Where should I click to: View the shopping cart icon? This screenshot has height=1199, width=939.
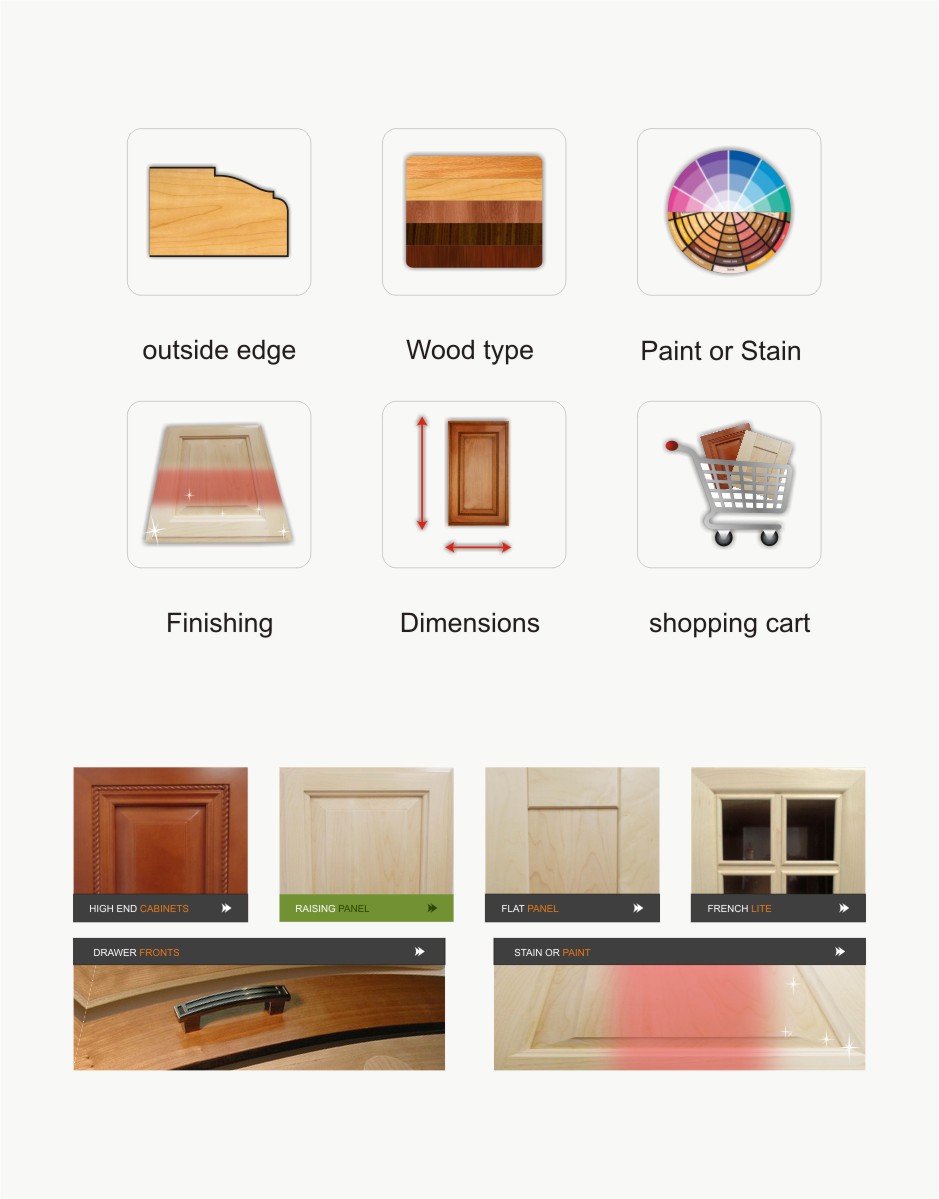pos(728,483)
